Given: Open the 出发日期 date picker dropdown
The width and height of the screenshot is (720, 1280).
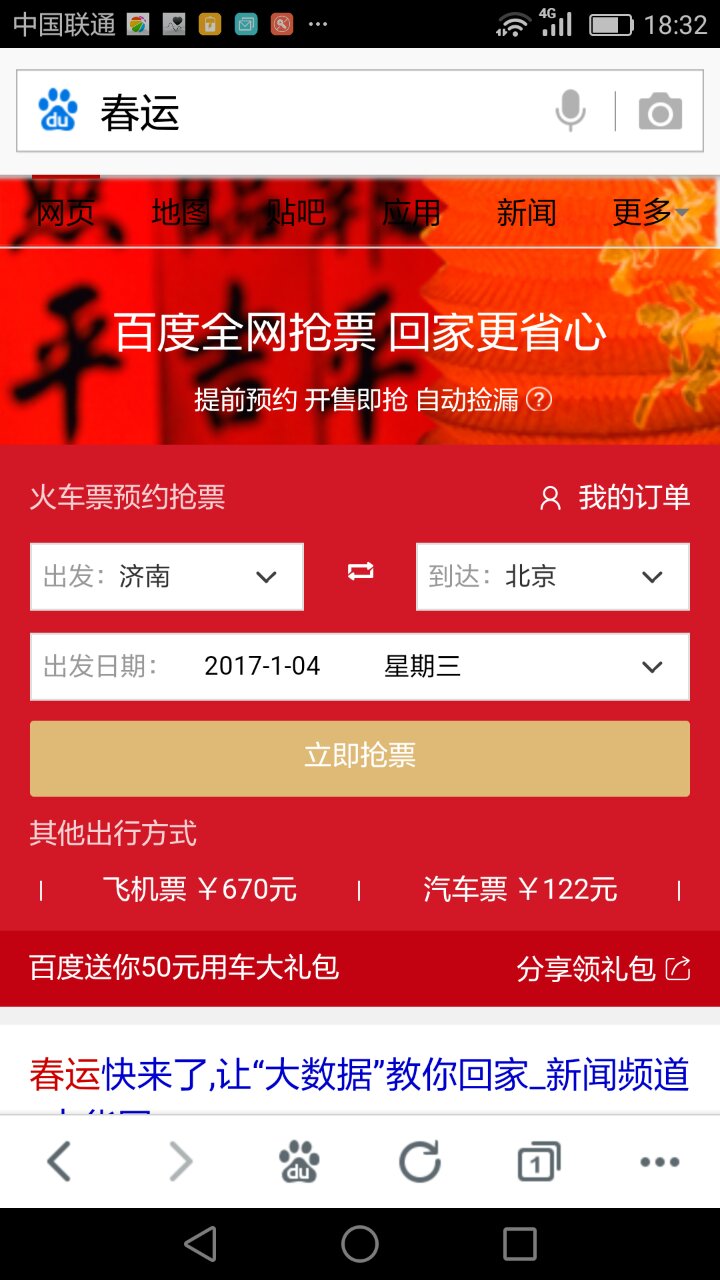Looking at the screenshot, I should click(x=651, y=666).
